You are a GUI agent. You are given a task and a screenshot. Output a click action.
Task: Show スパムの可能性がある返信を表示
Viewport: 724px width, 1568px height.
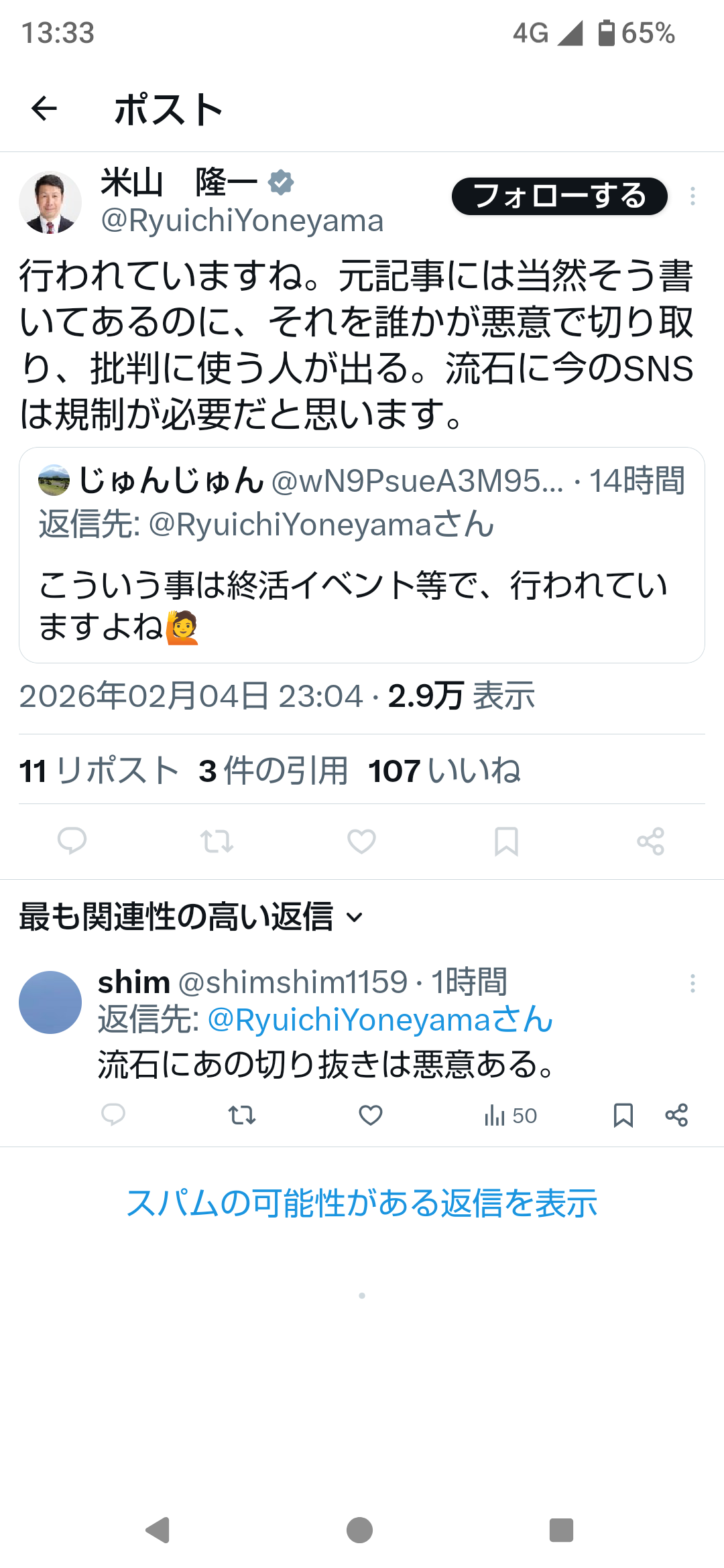pos(361,1203)
